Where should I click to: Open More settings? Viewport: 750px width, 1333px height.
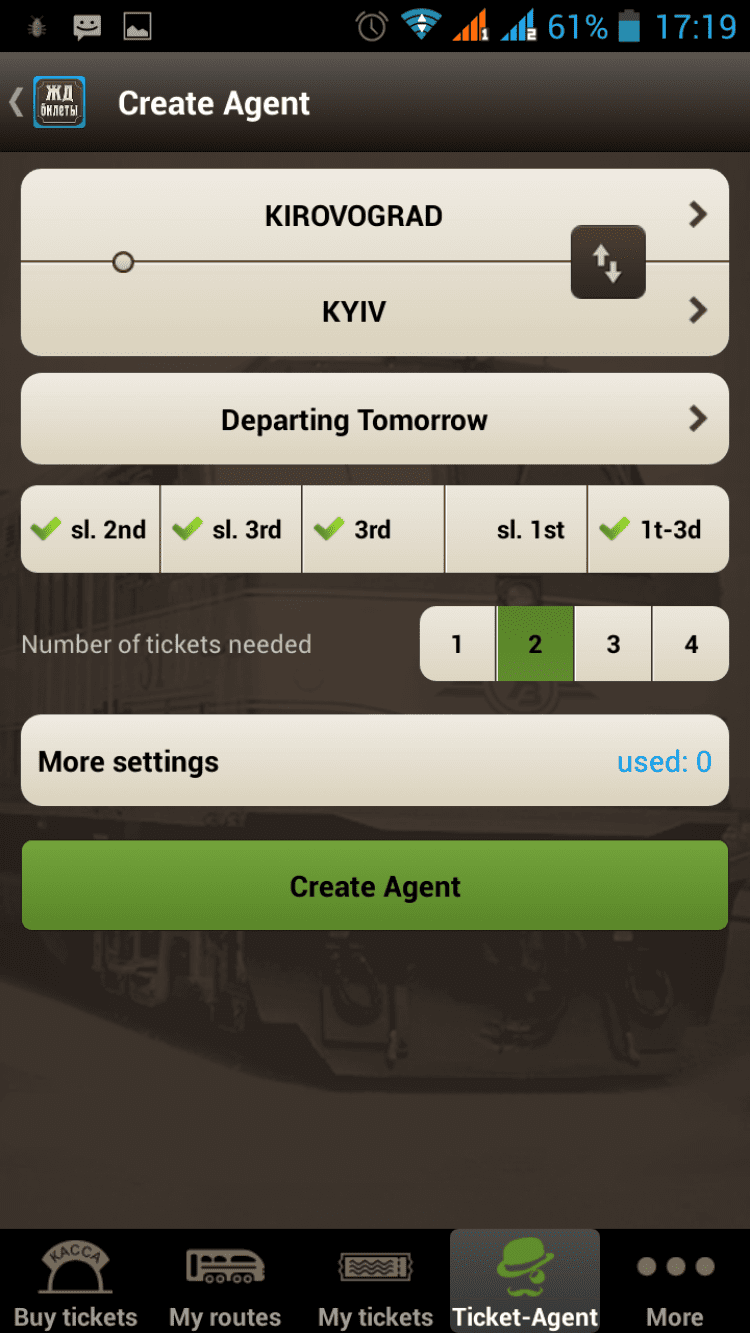click(374, 761)
